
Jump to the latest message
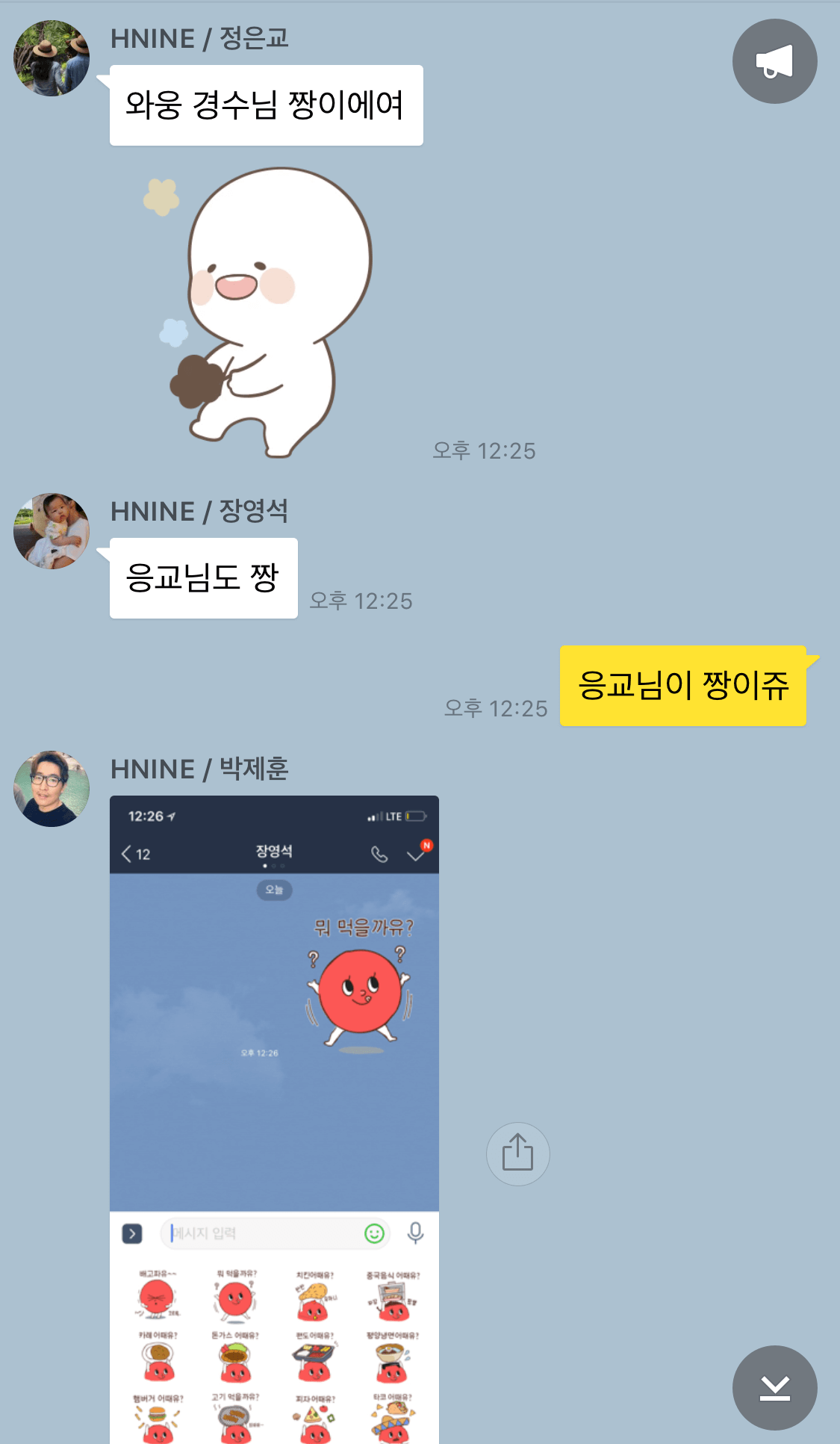(x=774, y=1387)
